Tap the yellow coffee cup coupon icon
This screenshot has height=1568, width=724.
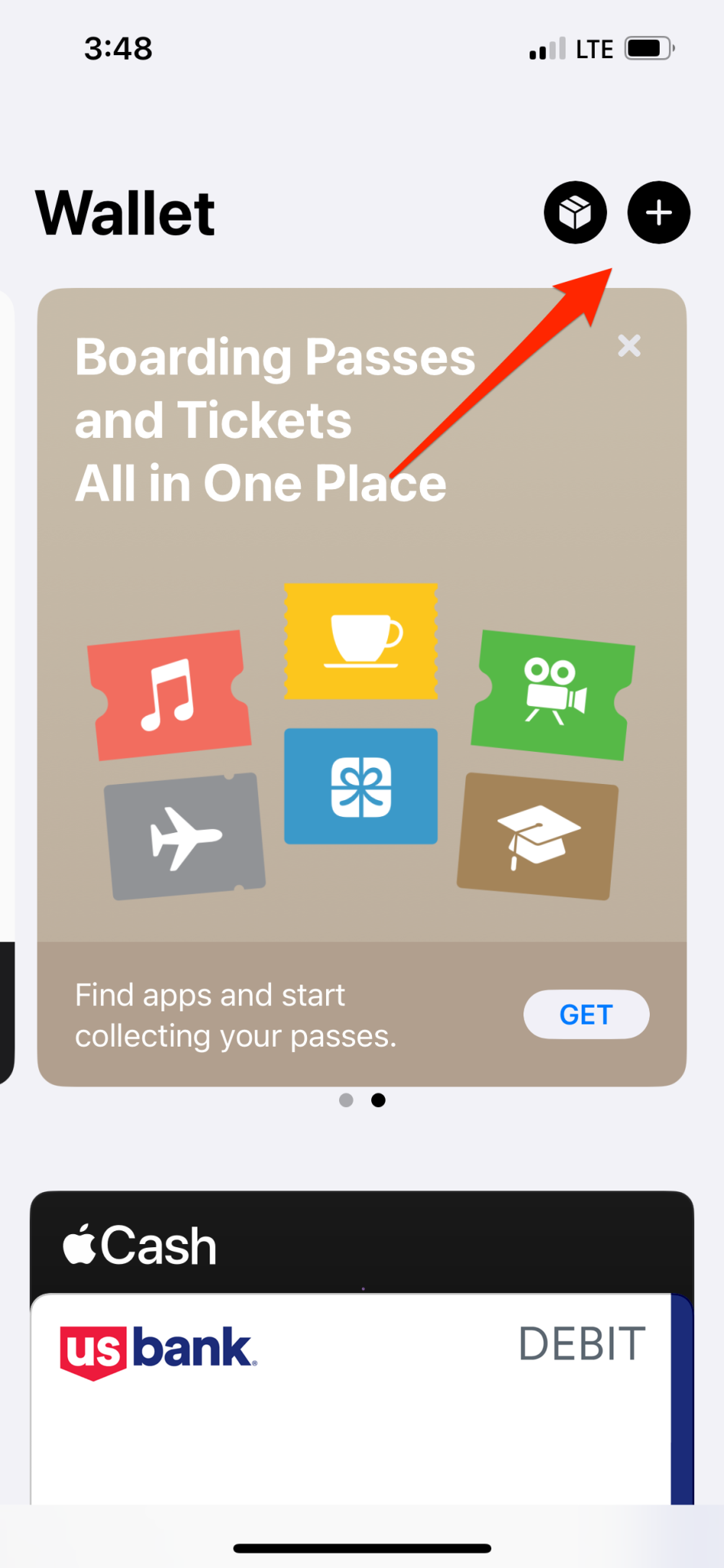pyautogui.click(x=360, y=643)
